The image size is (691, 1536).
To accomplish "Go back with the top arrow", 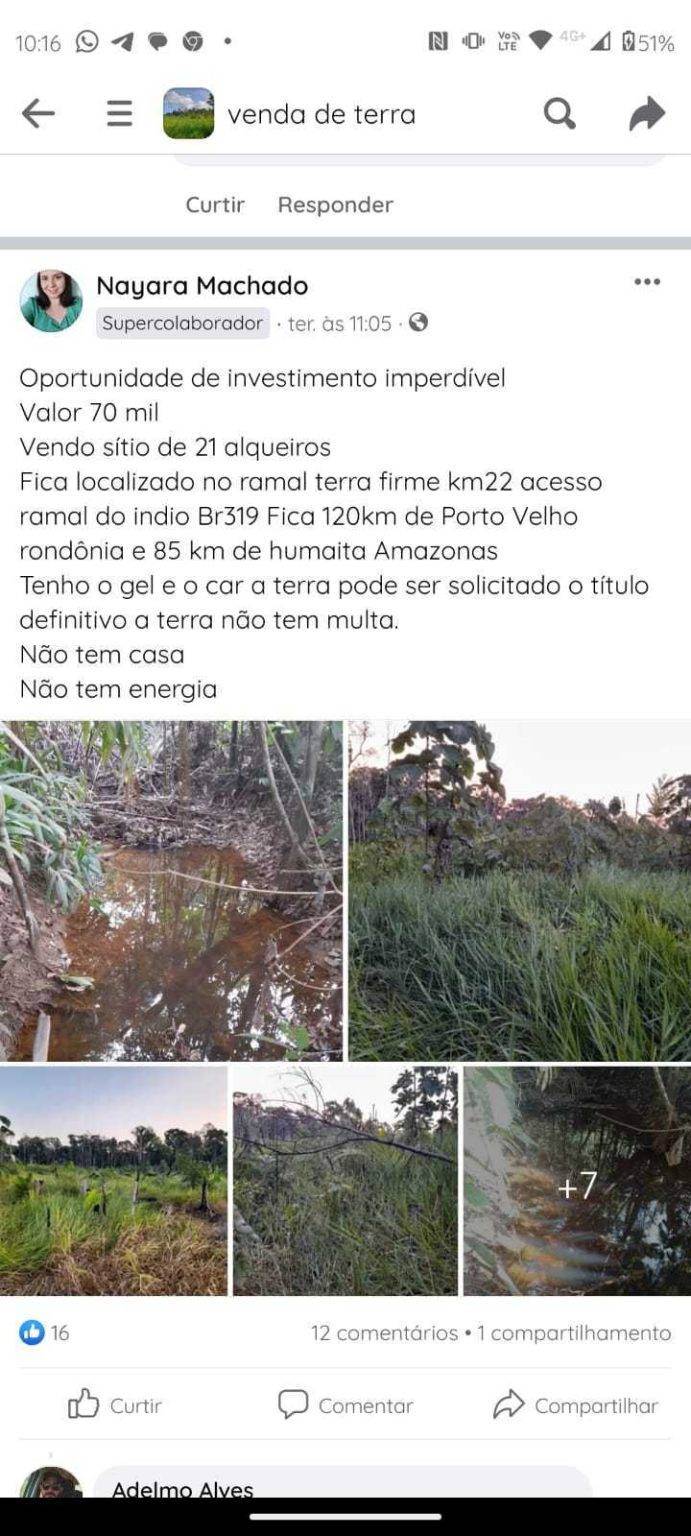I will tap(38, 114).
